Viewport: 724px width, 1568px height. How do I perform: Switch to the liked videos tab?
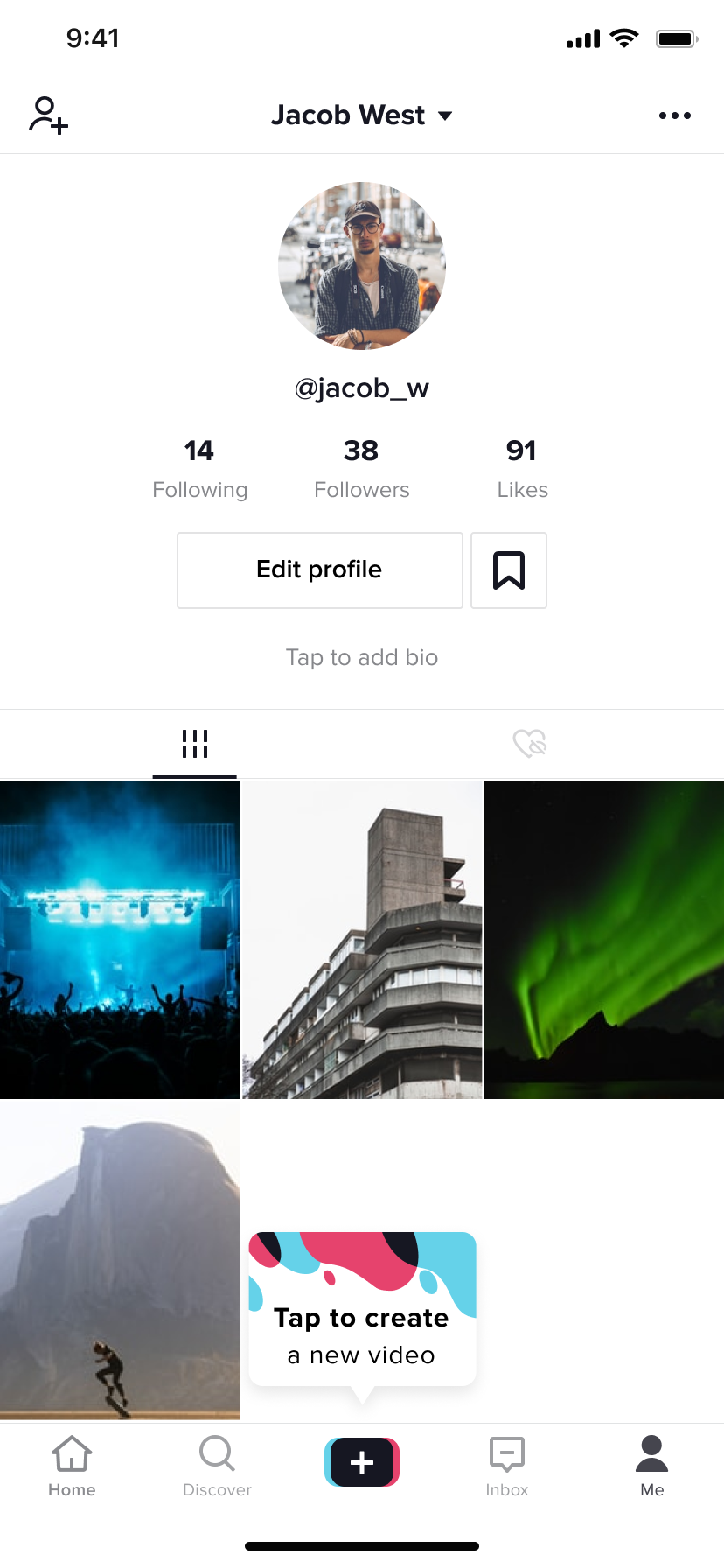tap(529, 743)
